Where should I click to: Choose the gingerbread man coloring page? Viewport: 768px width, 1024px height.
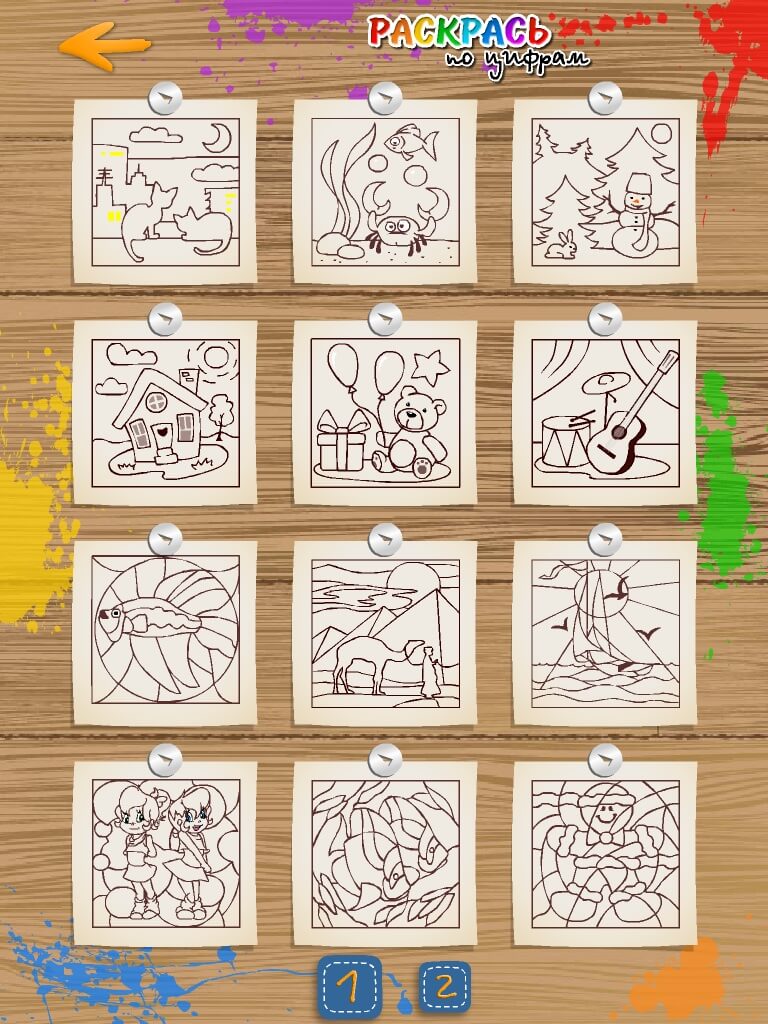point(605,853)
